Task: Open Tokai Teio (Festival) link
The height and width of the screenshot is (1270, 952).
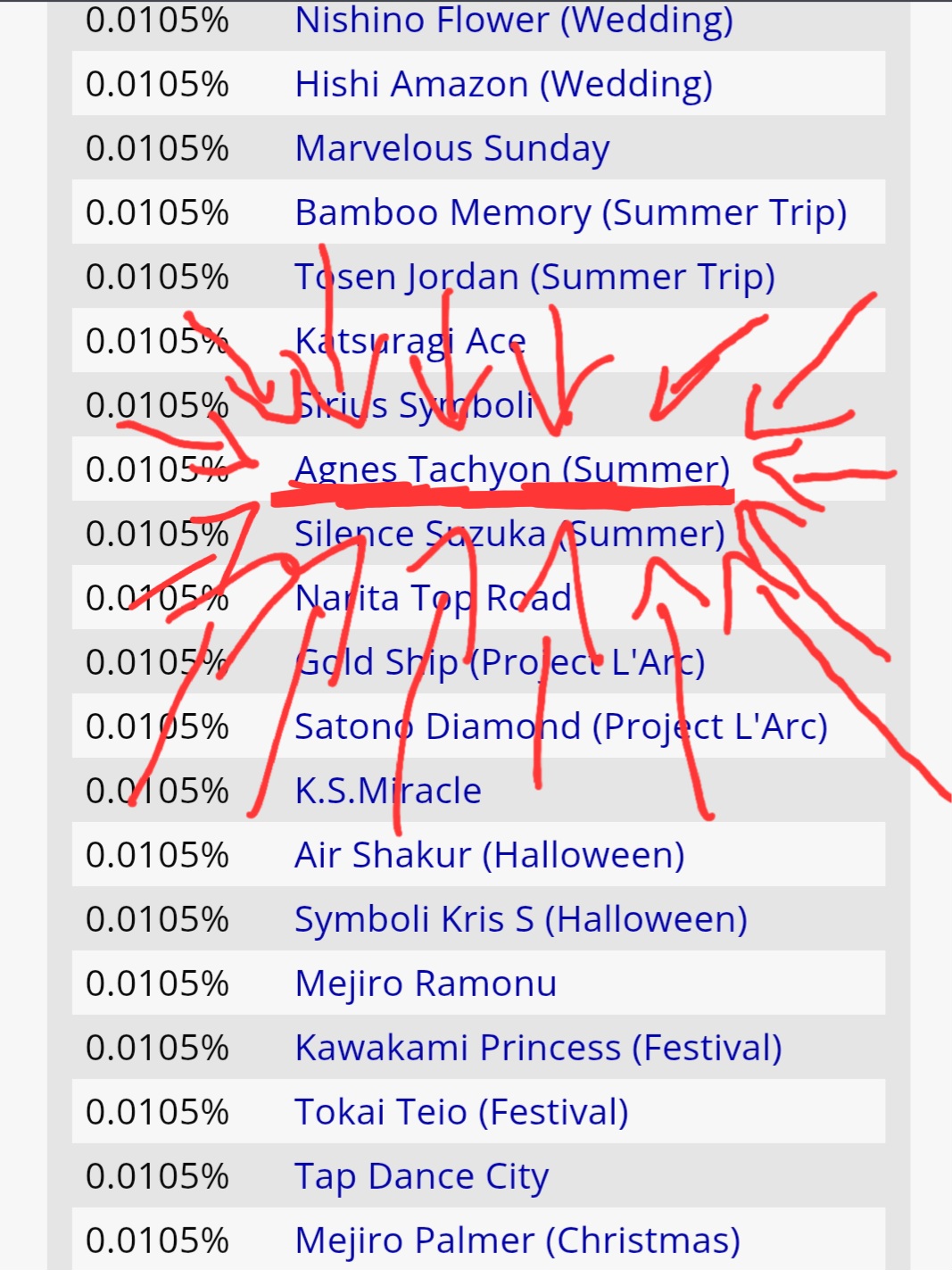Action: [x=461, y=1112]
